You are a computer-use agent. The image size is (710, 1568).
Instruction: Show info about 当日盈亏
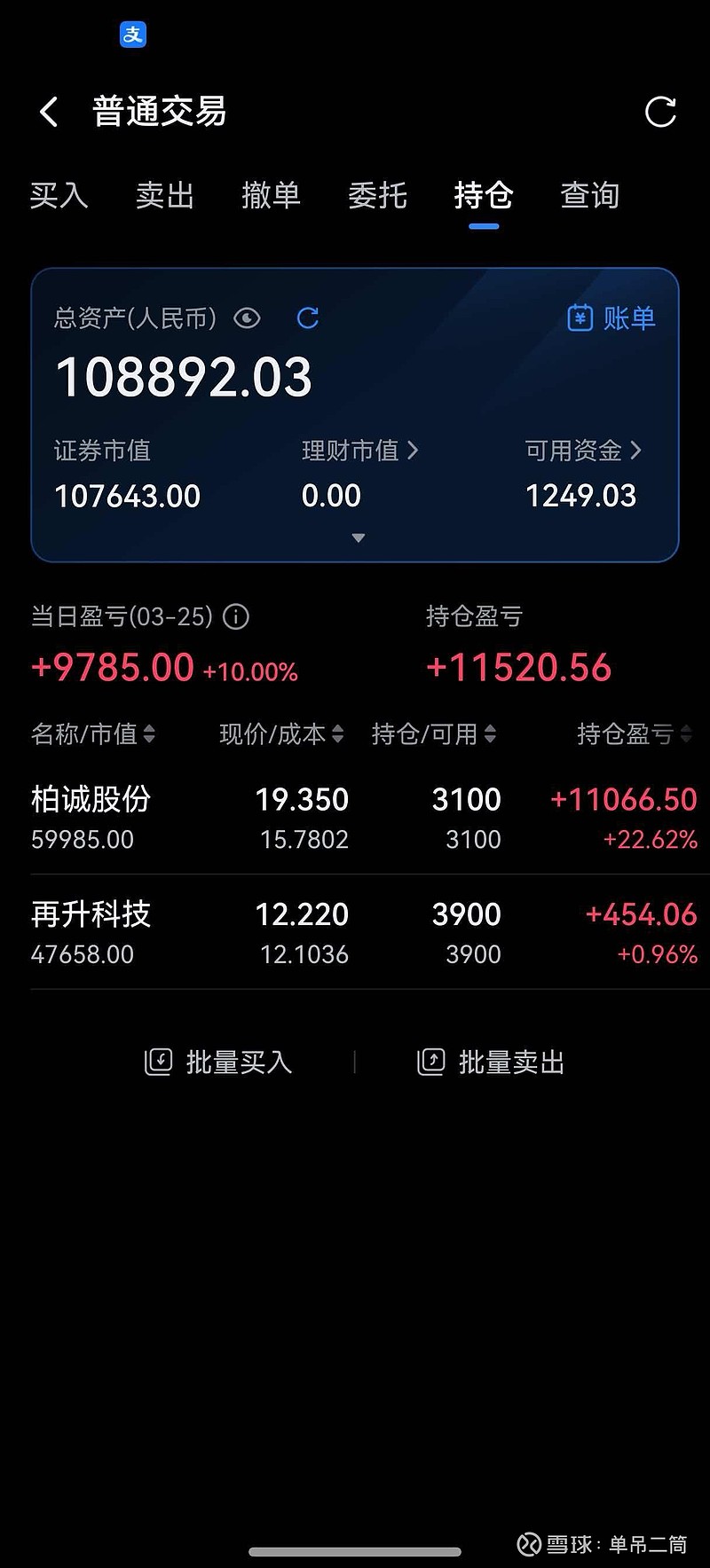point(236,616)
